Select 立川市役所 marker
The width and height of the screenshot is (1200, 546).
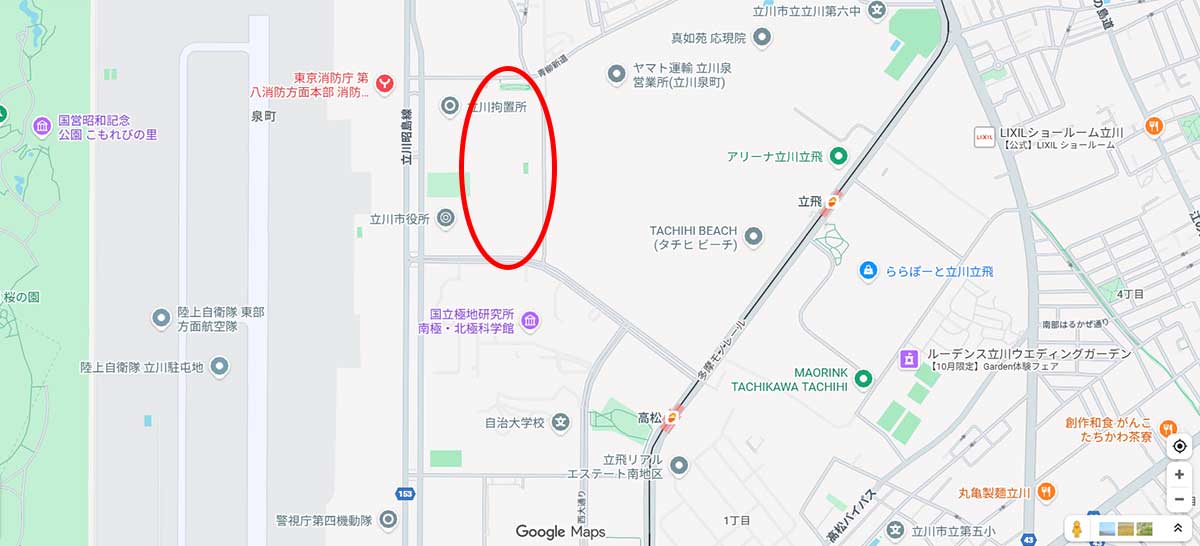(x=446, y=218)
